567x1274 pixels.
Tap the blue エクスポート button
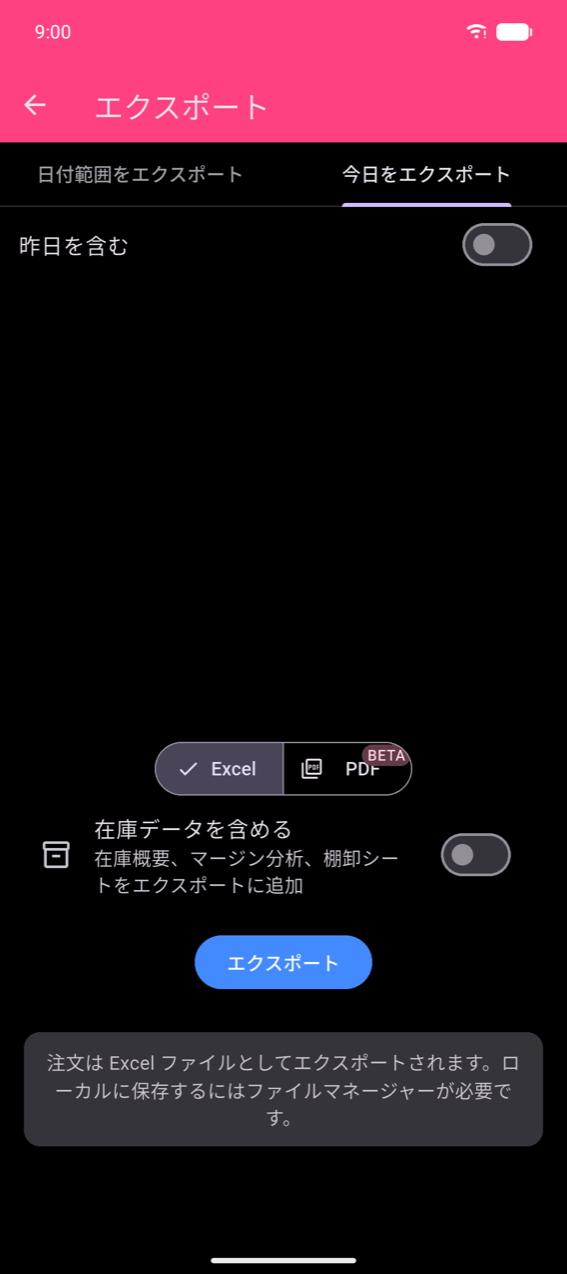tap(283, 963)
